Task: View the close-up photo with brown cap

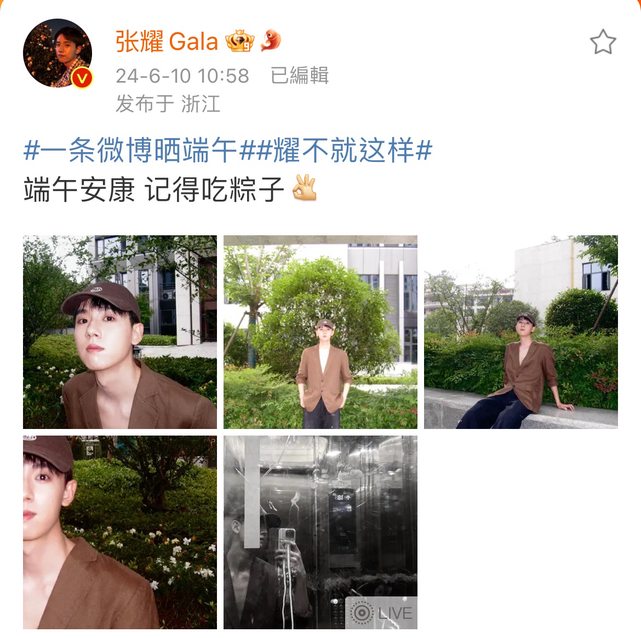Action: tap(119, 332)
